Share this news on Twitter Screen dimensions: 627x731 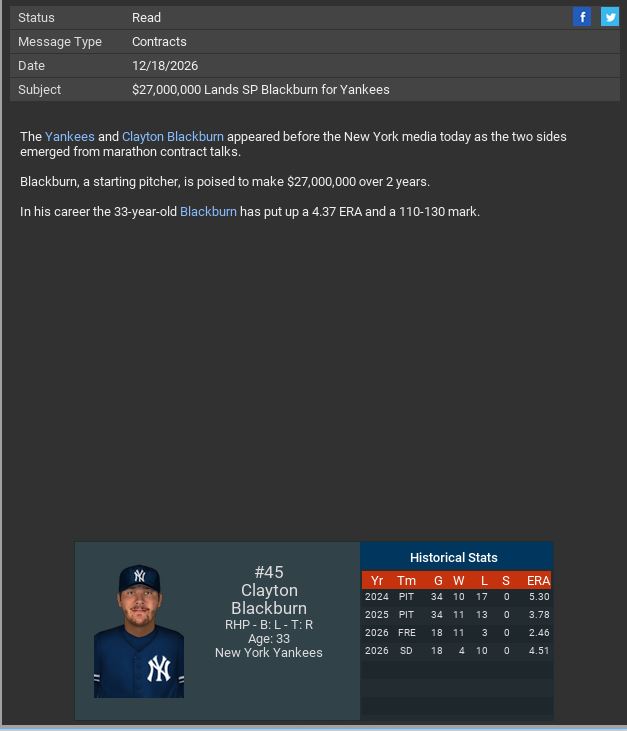[609, 17]
